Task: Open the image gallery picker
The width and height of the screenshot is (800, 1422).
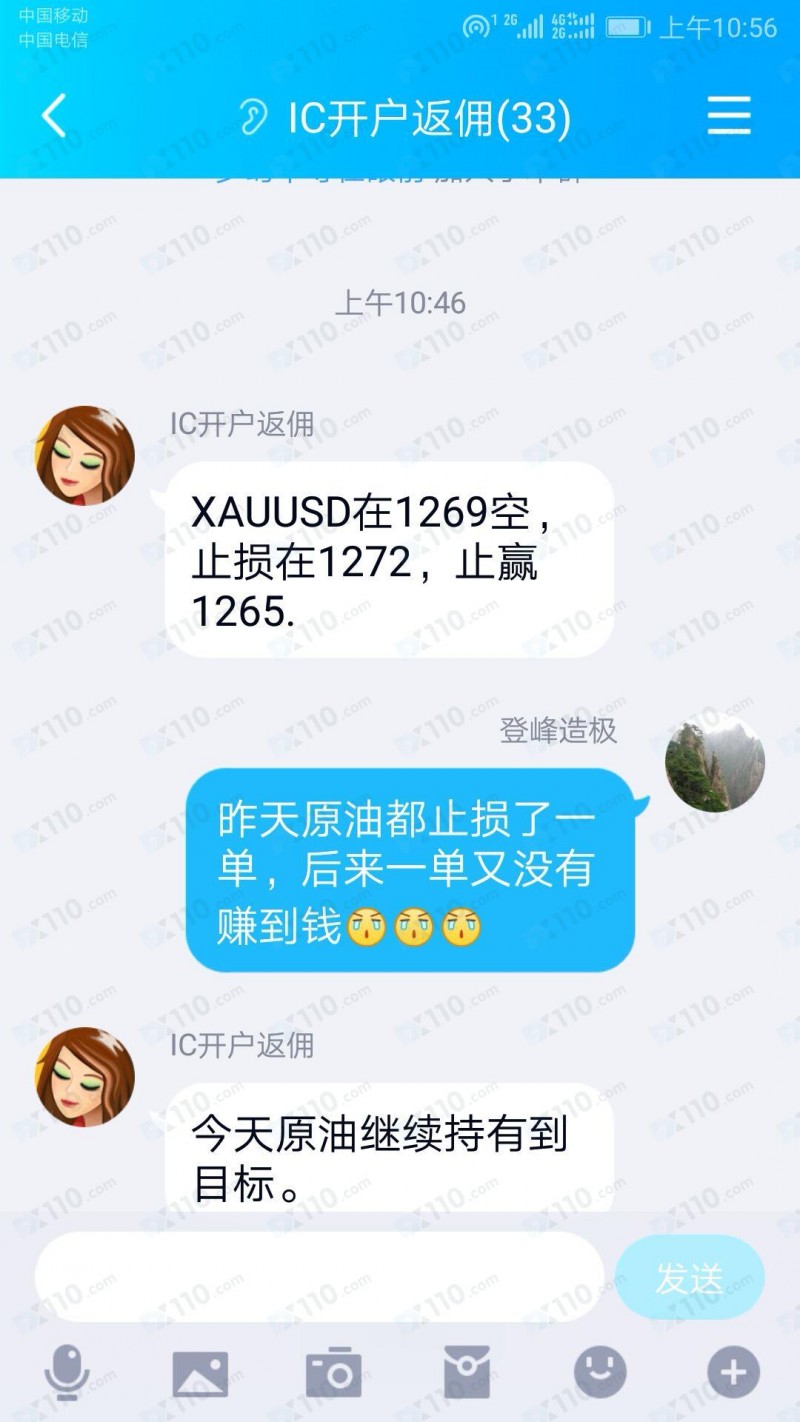Action: [200, 1373]
